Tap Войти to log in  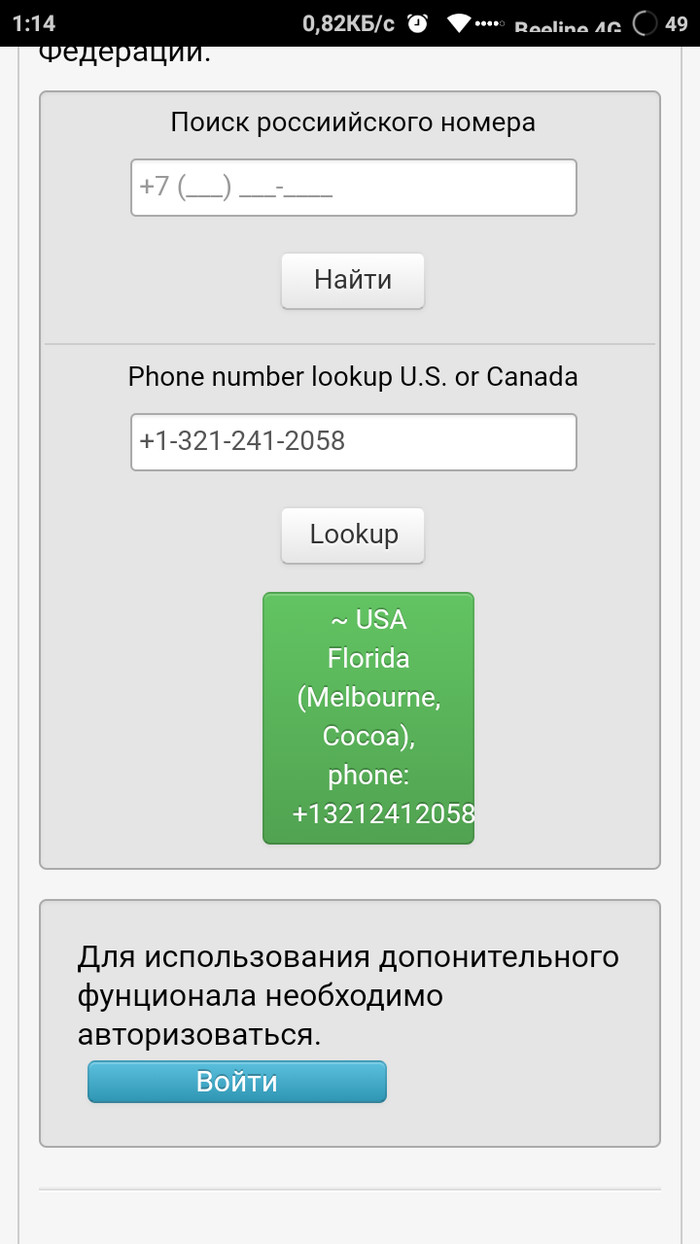(237, 1082)
